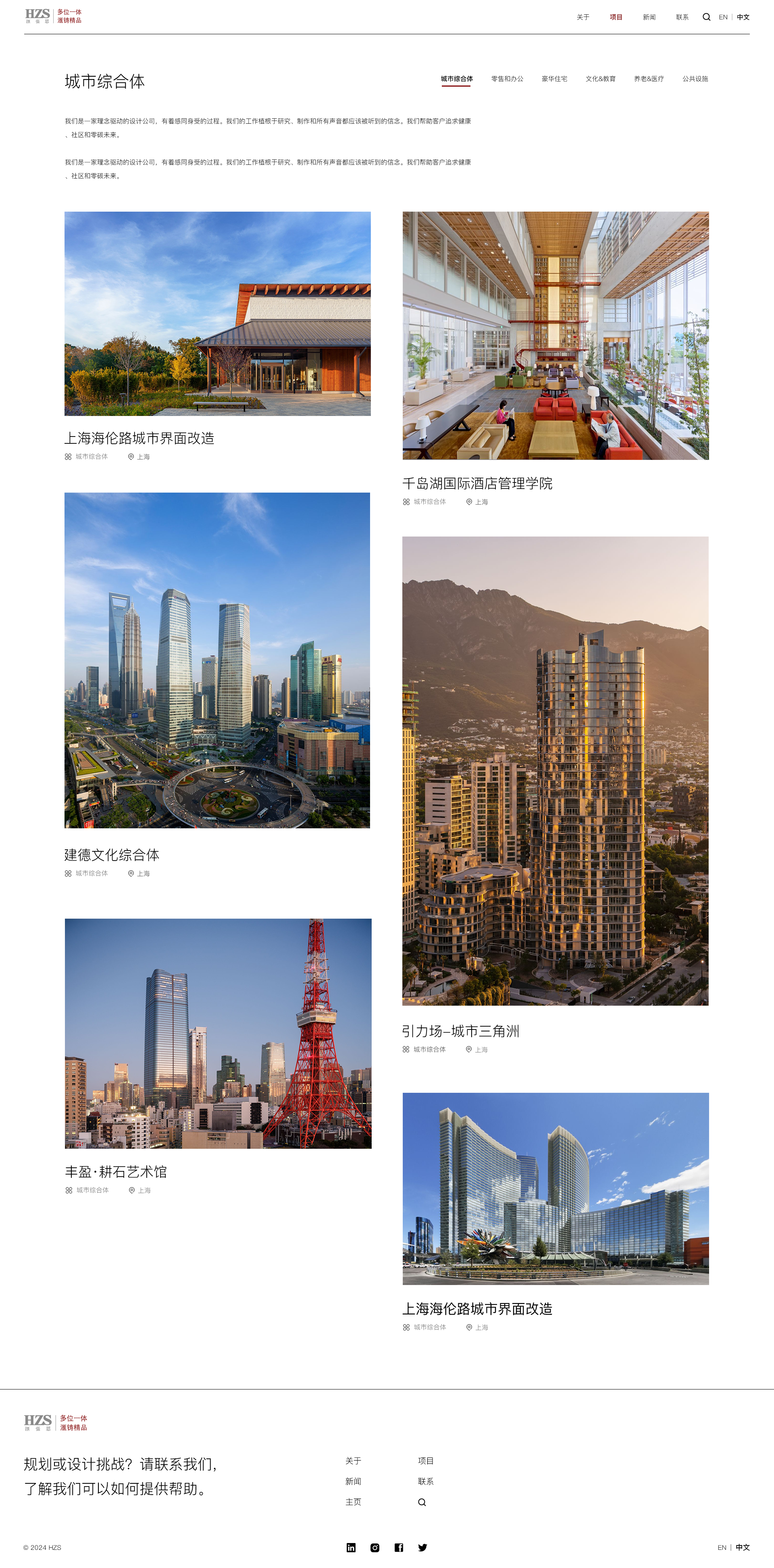Open the 建德文化综合体 project card
Viewport: 774px width, 1568px height.
click(x=217, y=660)
